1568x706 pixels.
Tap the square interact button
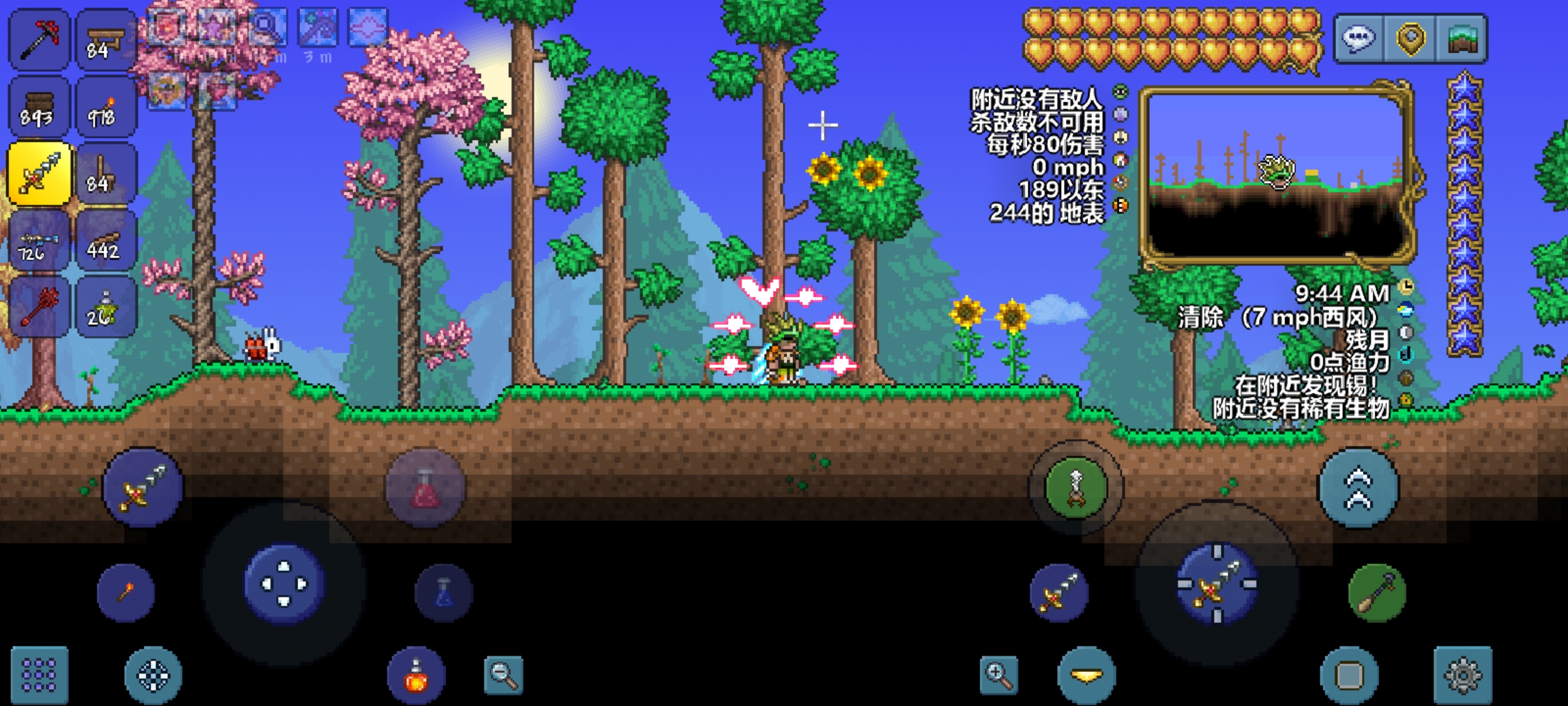coord(1350,675)
